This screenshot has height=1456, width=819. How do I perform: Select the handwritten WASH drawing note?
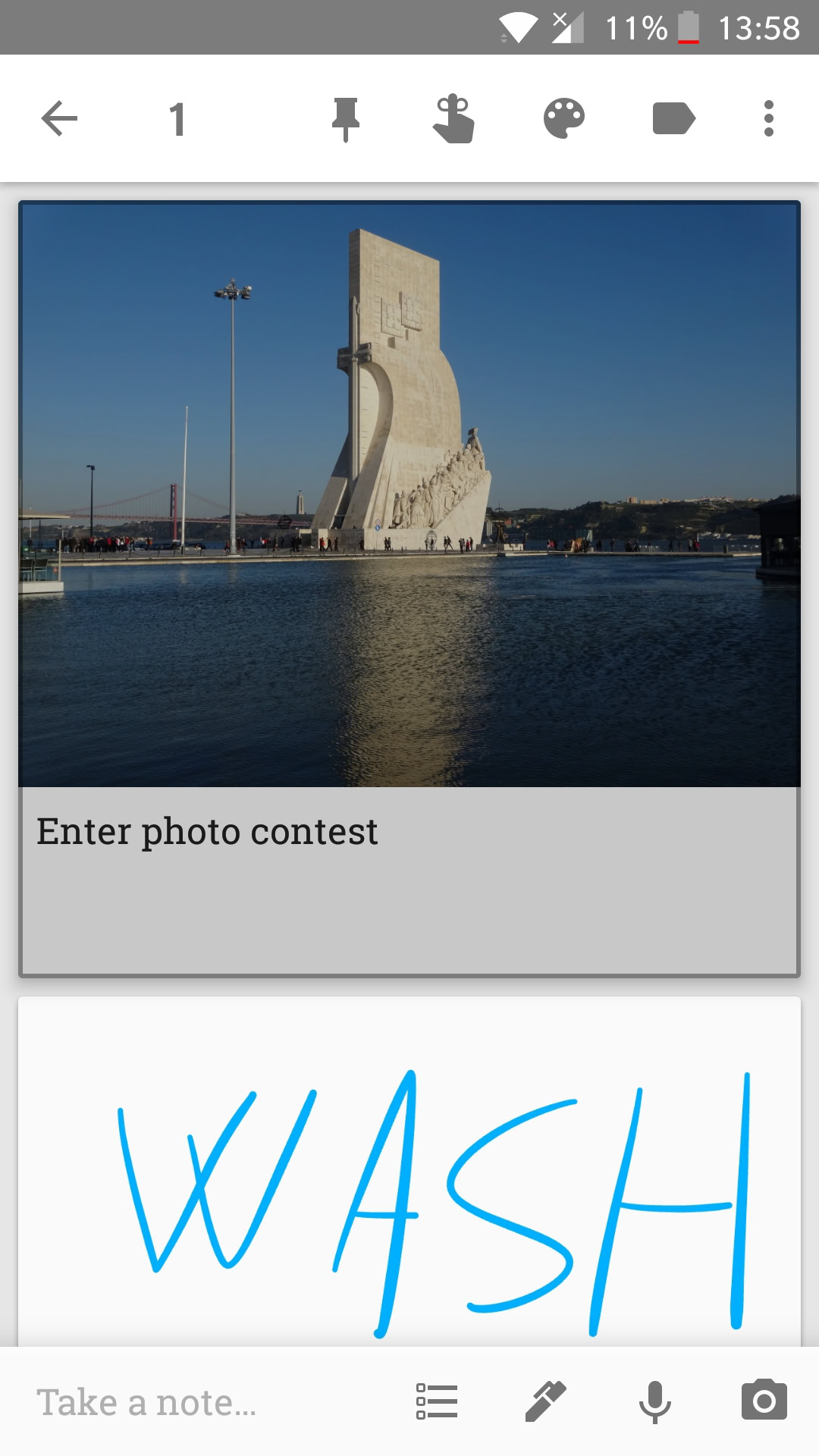tap(409, 1183)
